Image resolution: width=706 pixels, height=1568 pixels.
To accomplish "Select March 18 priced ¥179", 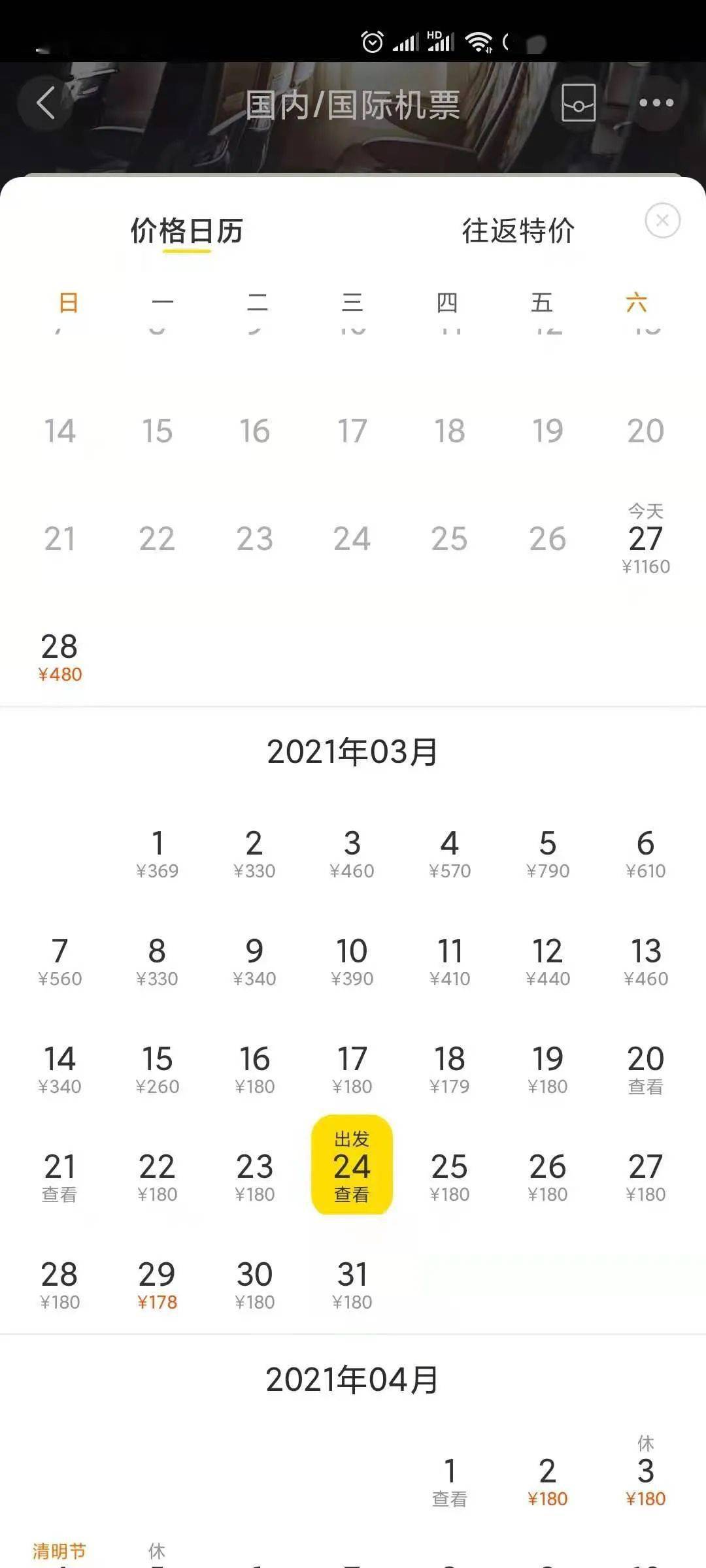I will (x=450, y=1068).
